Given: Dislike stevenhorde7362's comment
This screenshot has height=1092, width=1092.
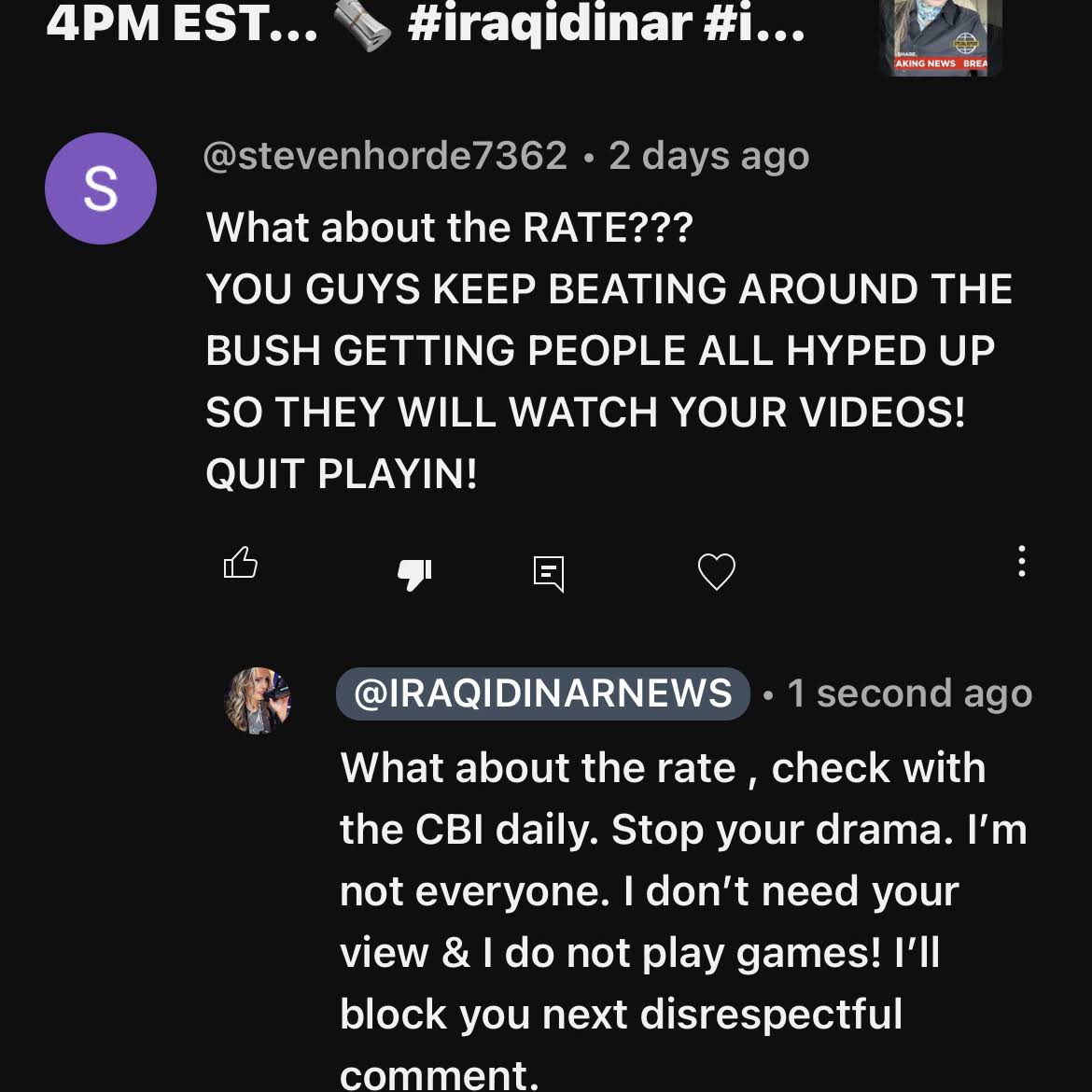Looking at the screenshot, I should pyautogui.click(x=414, y=573).
